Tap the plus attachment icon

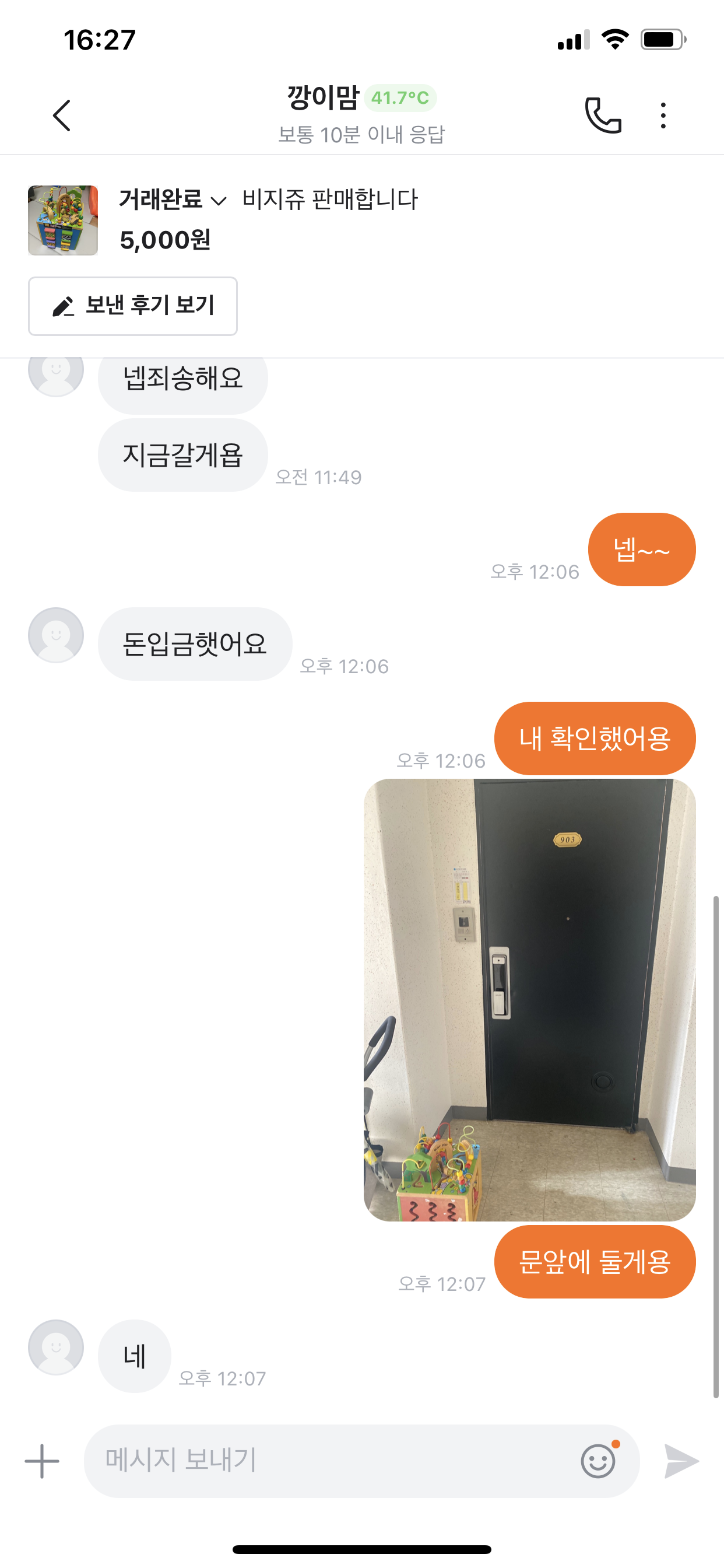point(42,1461)
